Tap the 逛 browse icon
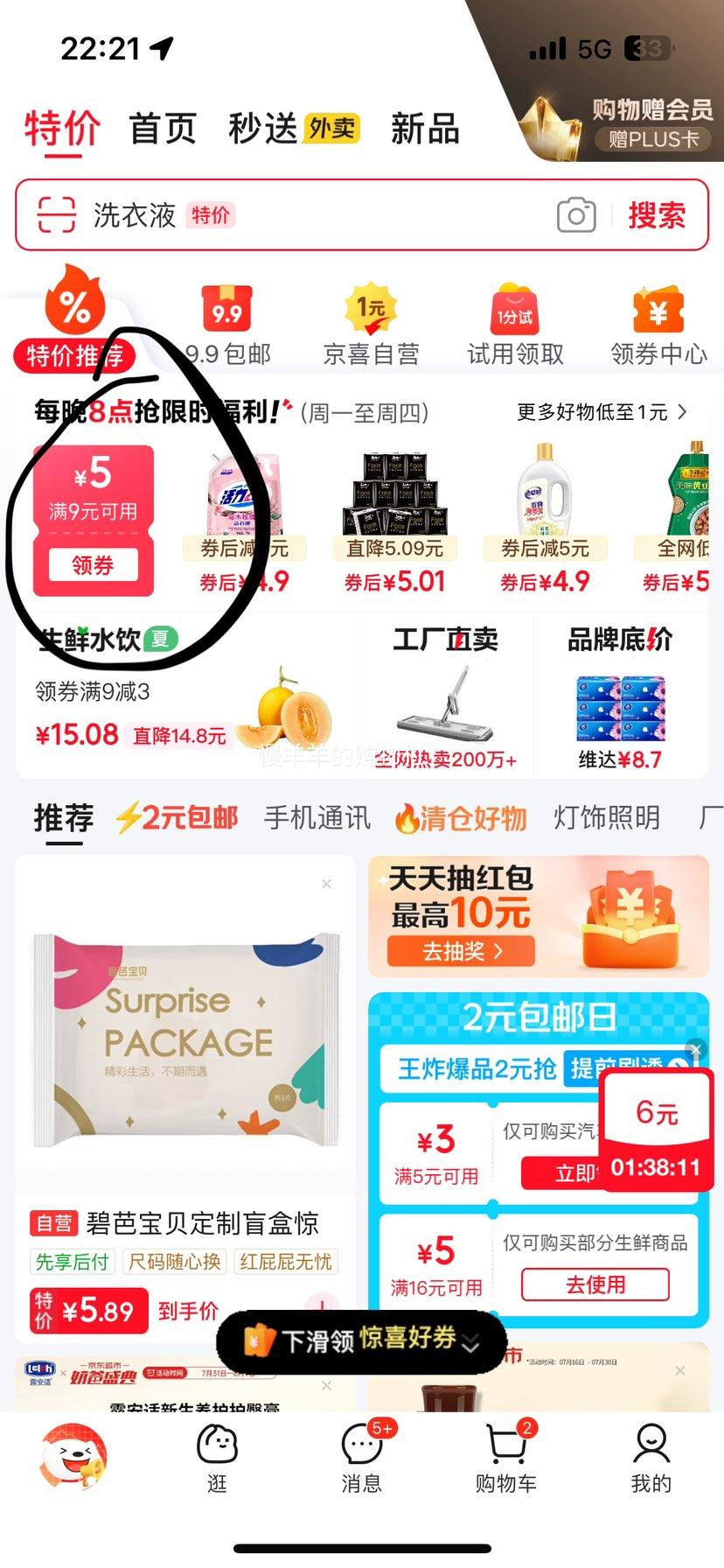 tap(217, 1452)
